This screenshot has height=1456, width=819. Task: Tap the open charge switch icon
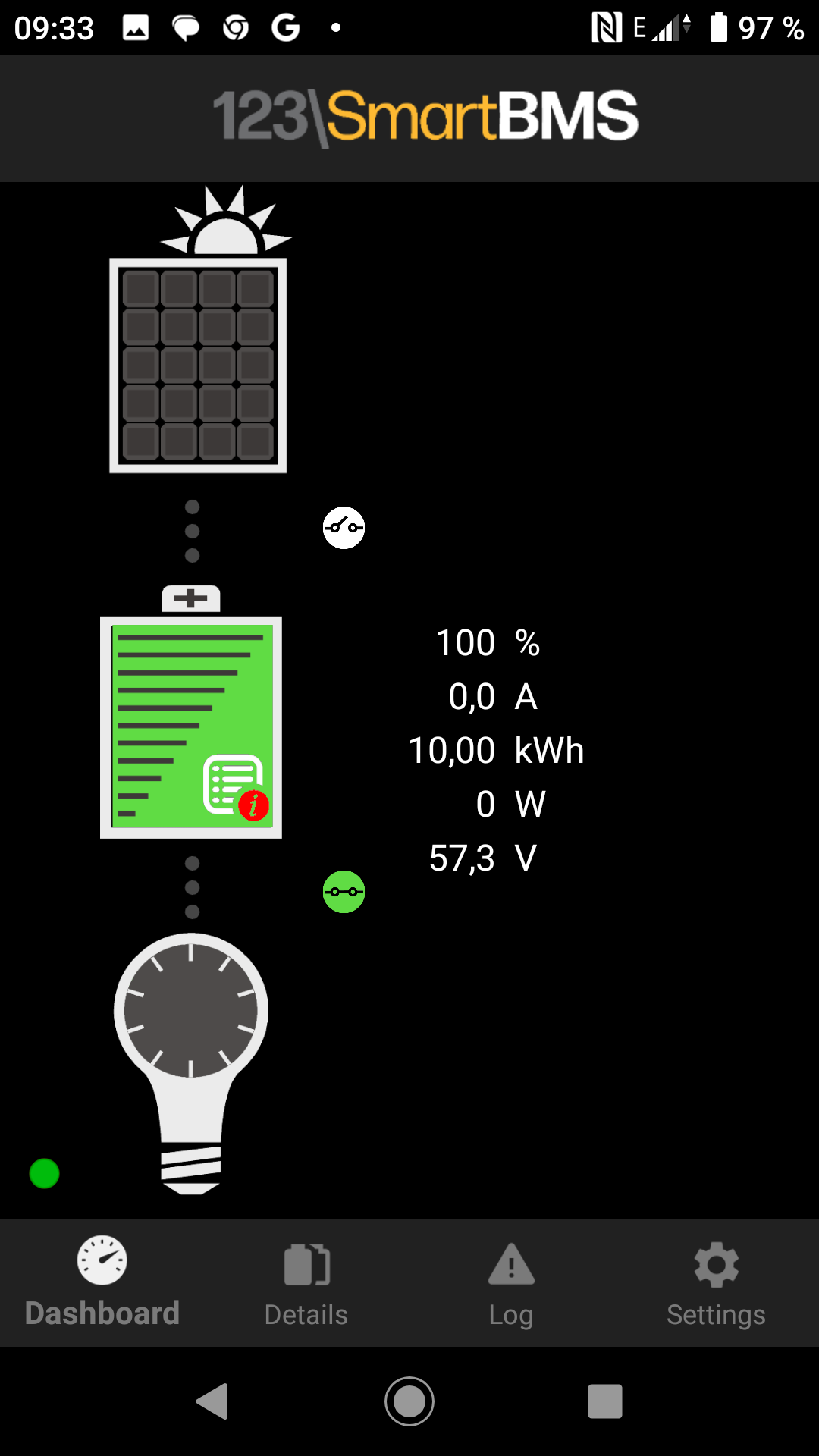344,528
